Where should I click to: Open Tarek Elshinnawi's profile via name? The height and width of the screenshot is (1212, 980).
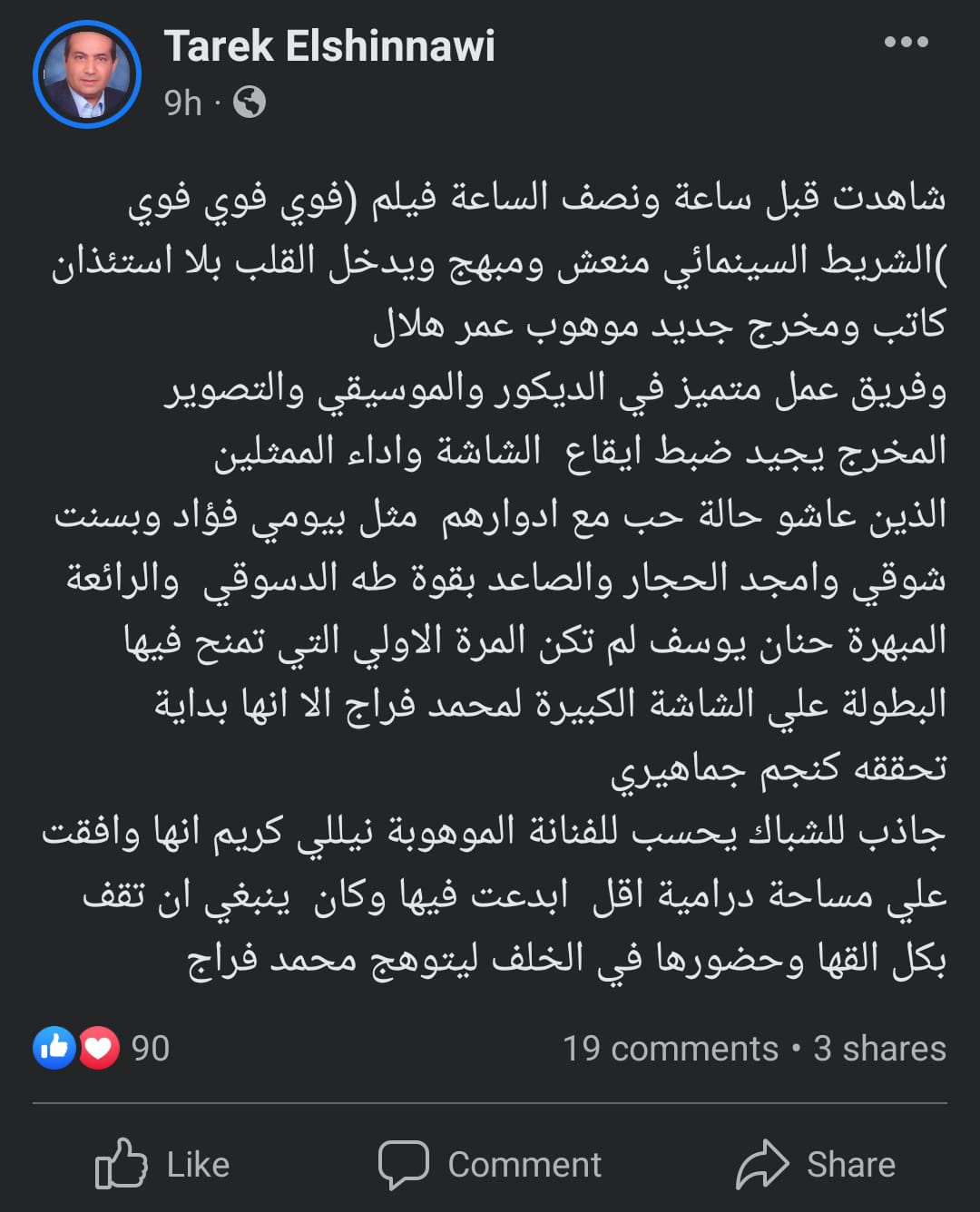pos(329,46)
